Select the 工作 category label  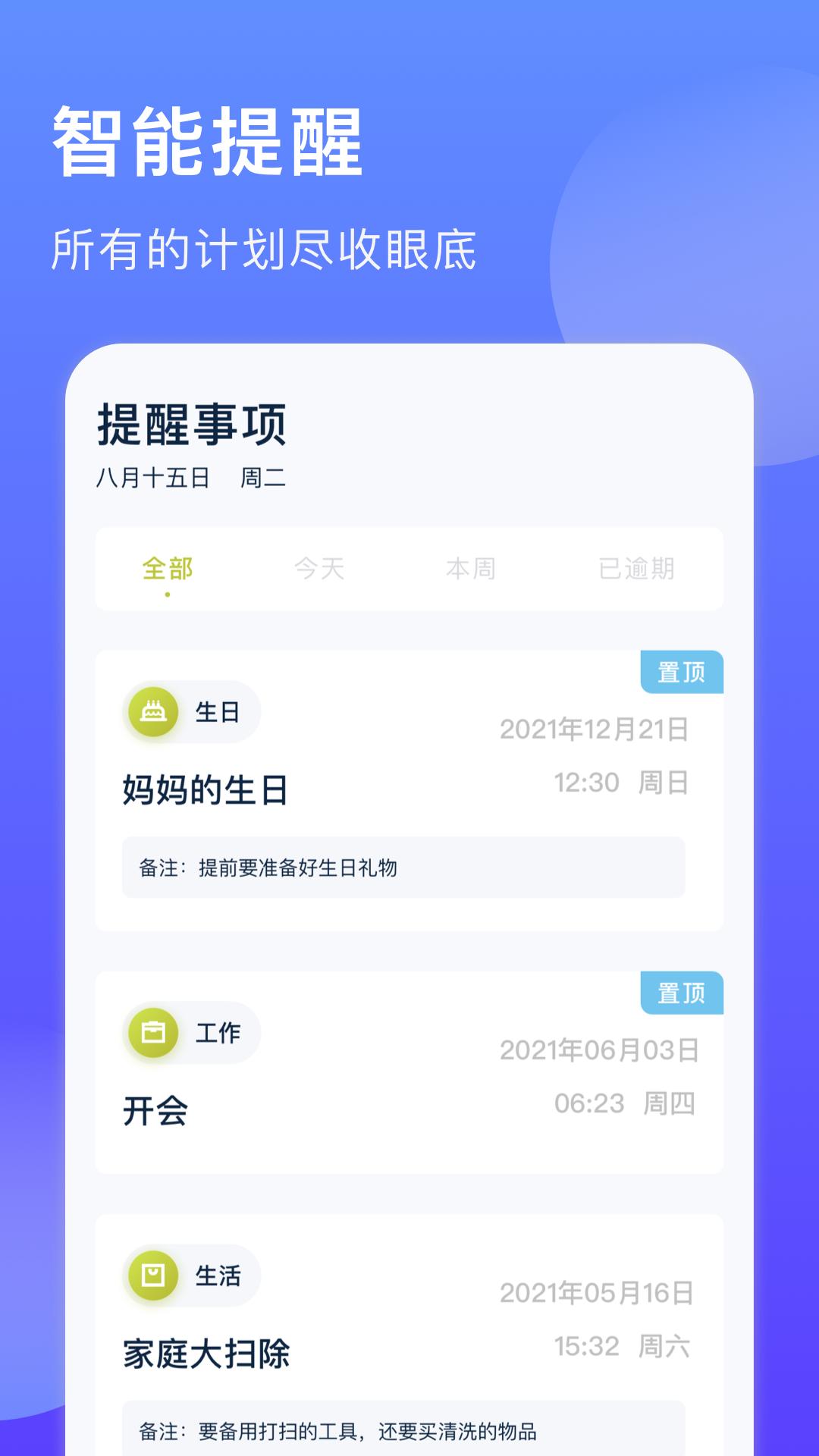[x=216, y=1033]
